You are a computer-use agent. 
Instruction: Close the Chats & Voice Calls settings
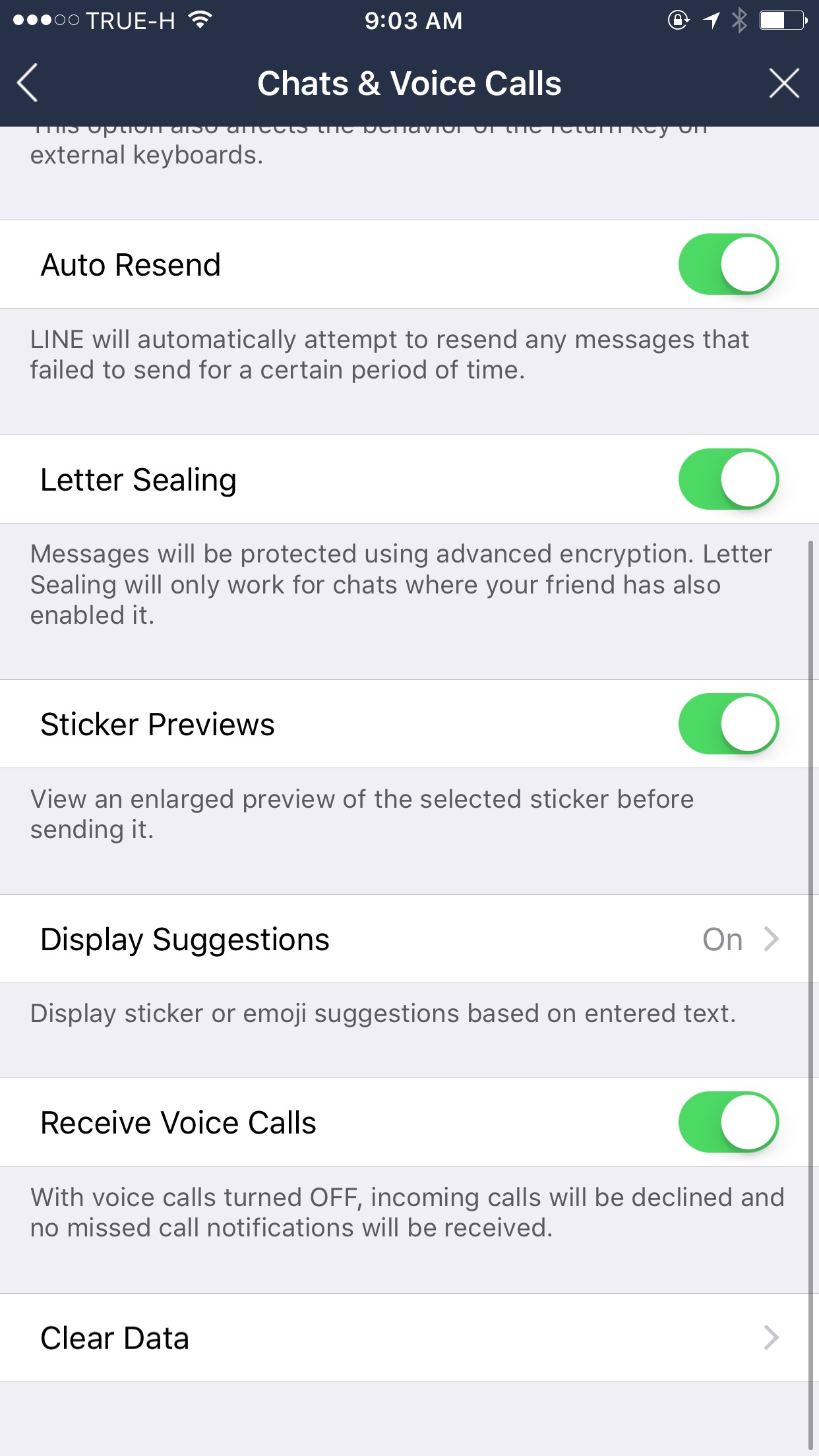(783, 83)
